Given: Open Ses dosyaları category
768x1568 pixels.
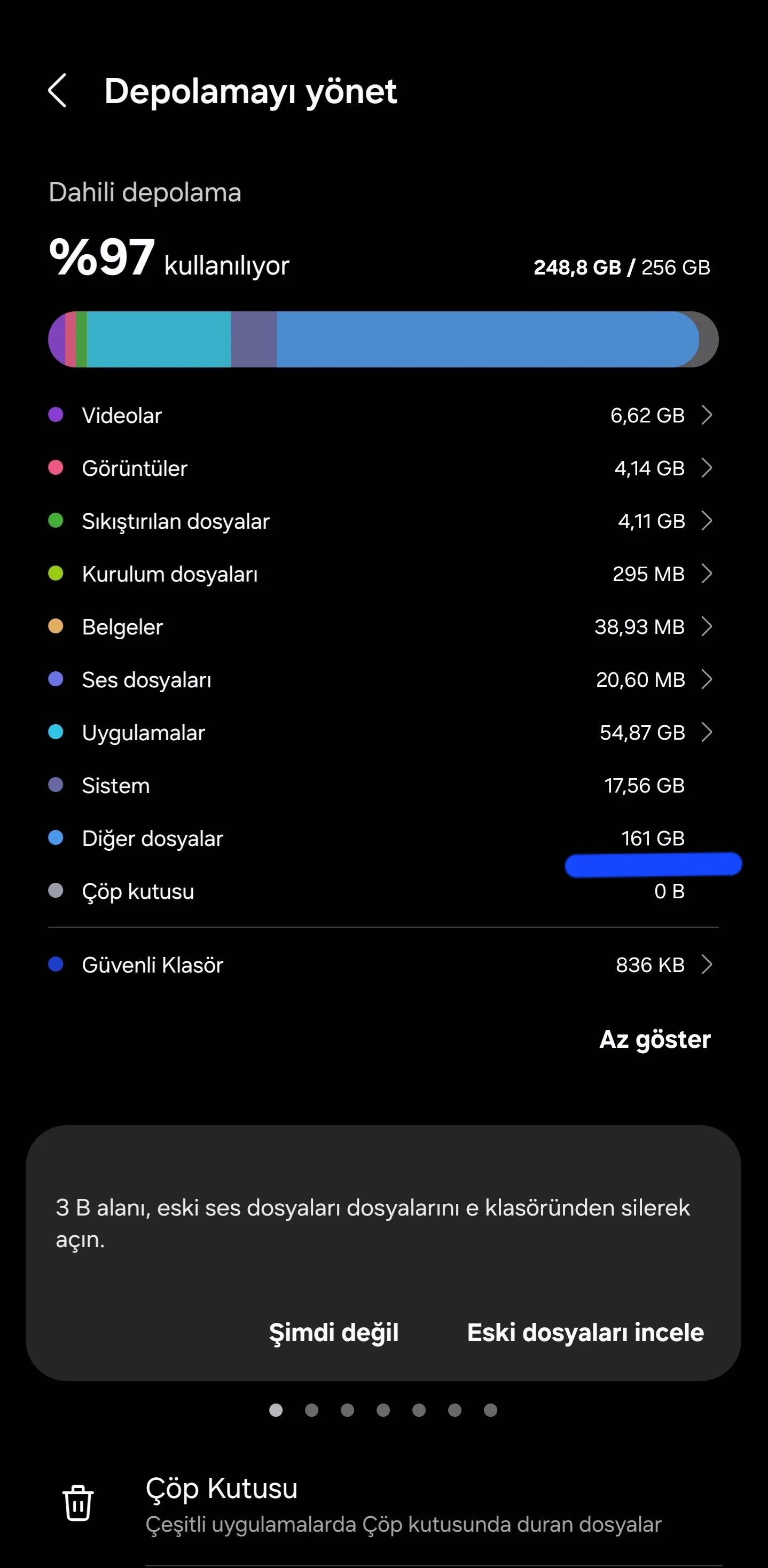Looking at the screenshot, I should [x=382, y=680].
